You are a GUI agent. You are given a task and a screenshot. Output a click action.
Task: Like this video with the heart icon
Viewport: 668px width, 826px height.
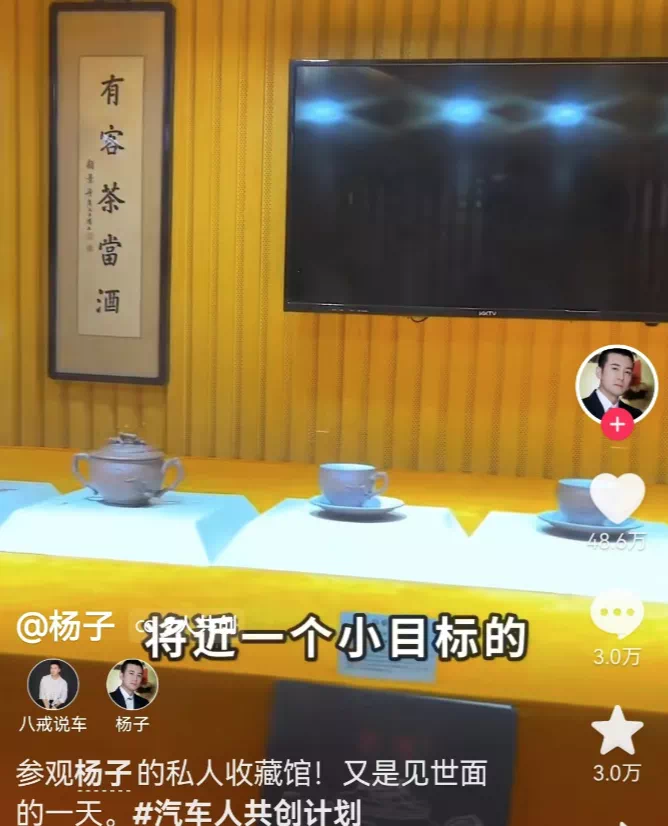point(617,498)
